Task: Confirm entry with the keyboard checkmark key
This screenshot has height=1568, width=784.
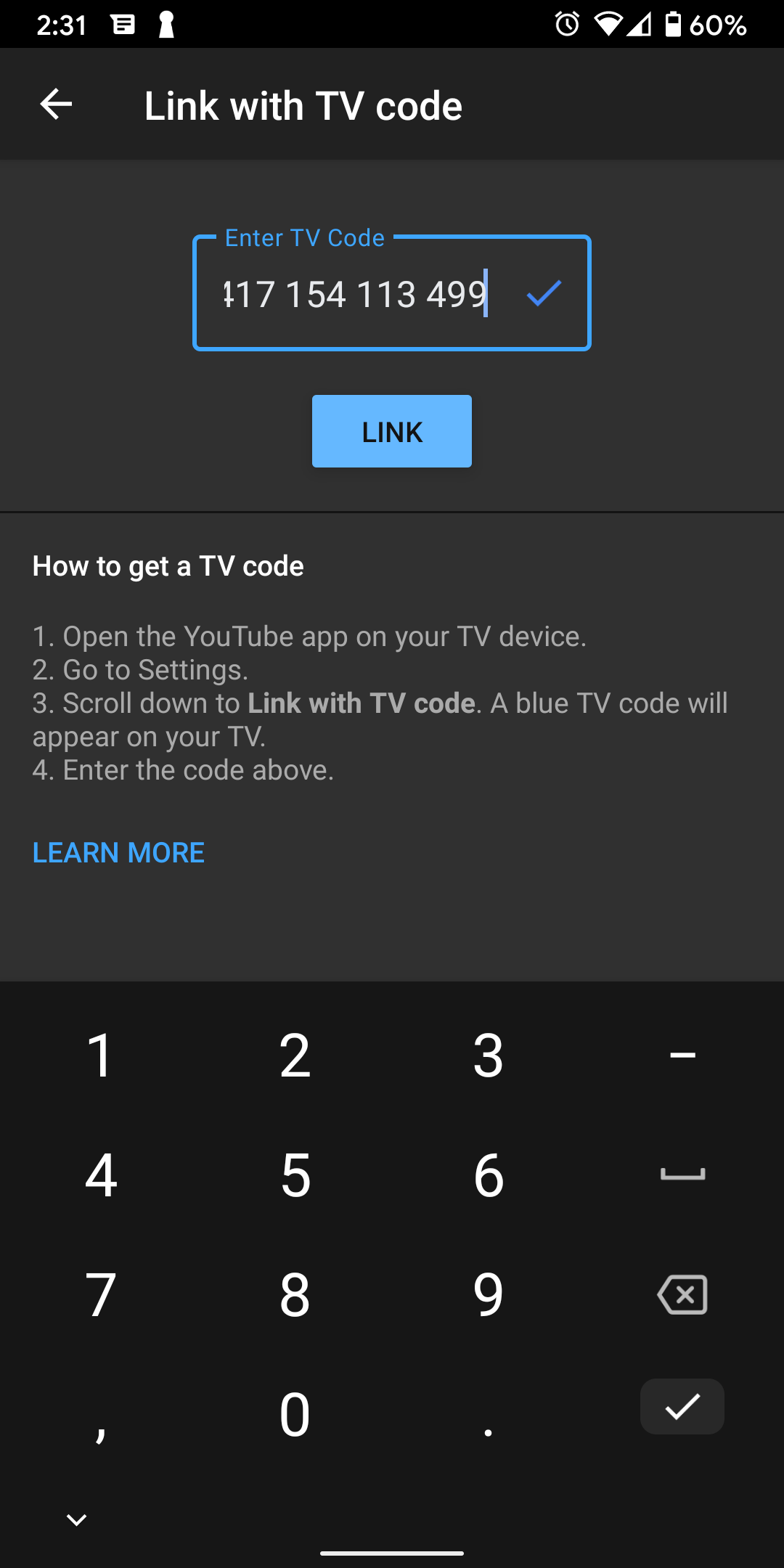Action: 682,1406
